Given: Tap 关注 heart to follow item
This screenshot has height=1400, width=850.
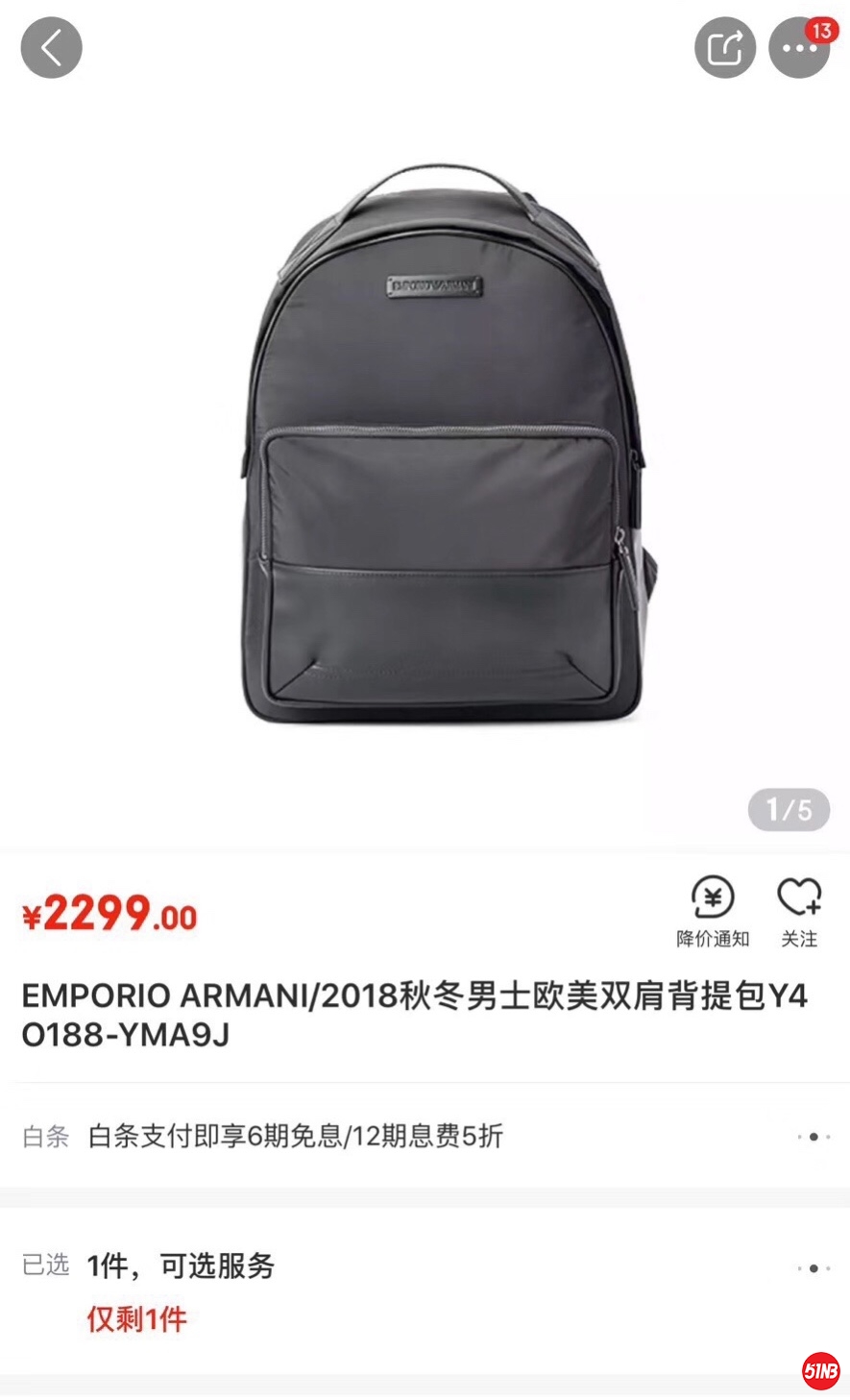Looking at the screenshot, I should pyautogui.click(x=799, y=911).
